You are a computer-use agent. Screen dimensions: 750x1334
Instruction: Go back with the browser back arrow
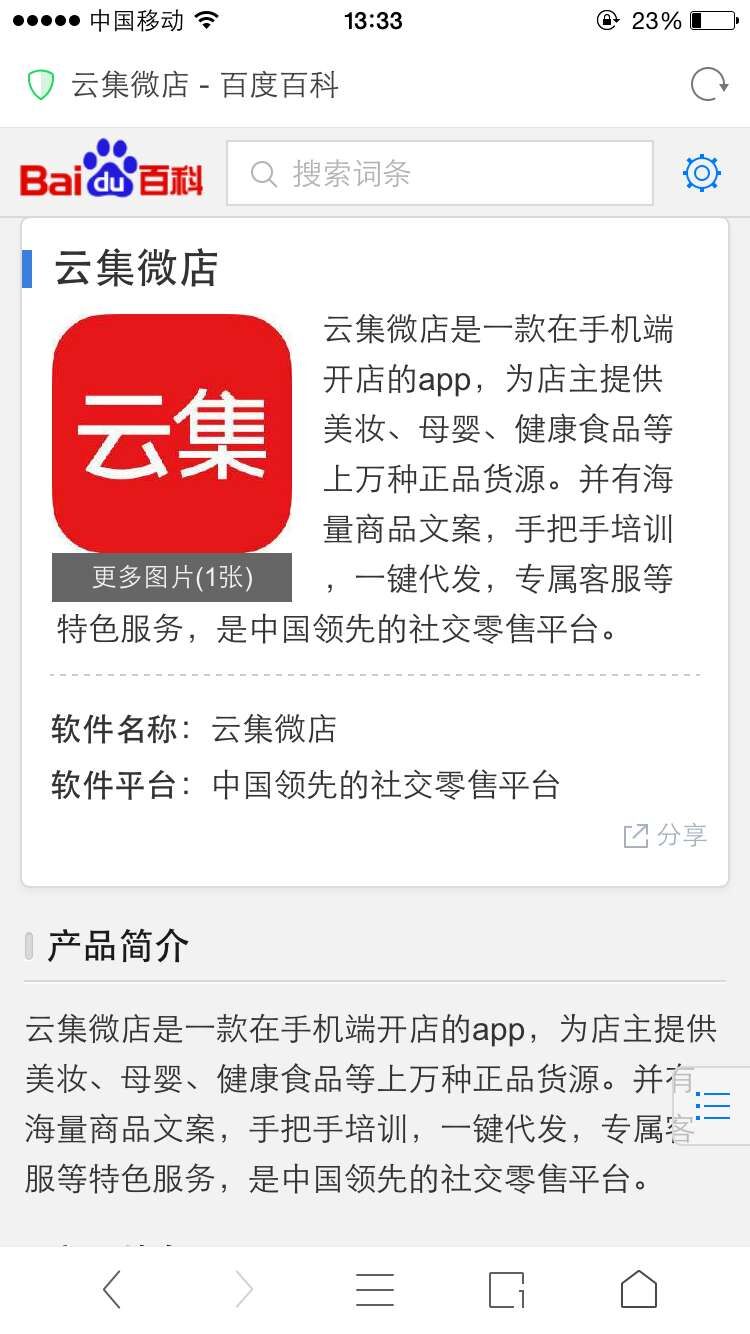coord(112,1289)
